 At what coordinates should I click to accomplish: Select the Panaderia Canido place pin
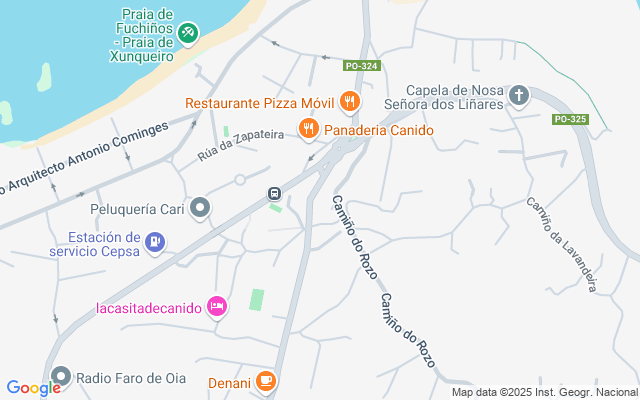(x=309, y=127)
